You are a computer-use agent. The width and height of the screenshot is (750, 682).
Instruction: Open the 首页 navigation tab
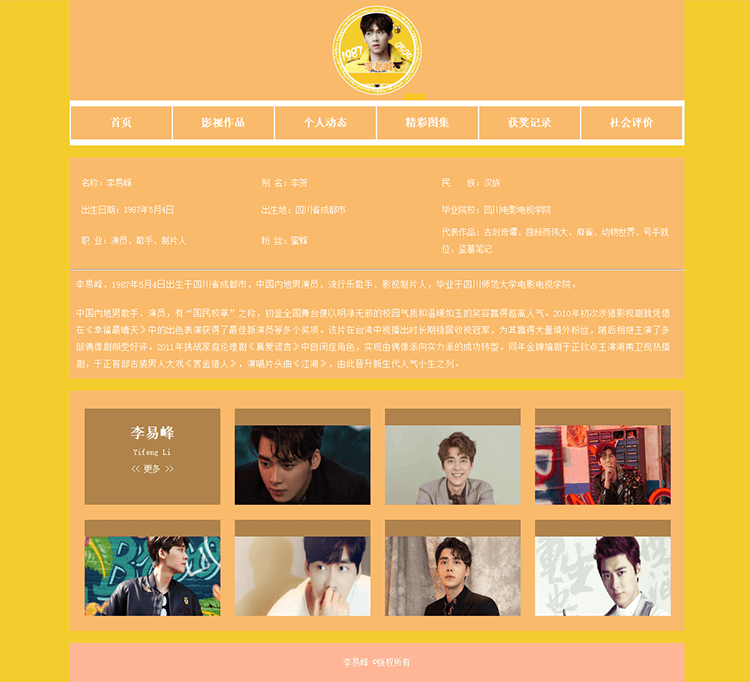121,122
